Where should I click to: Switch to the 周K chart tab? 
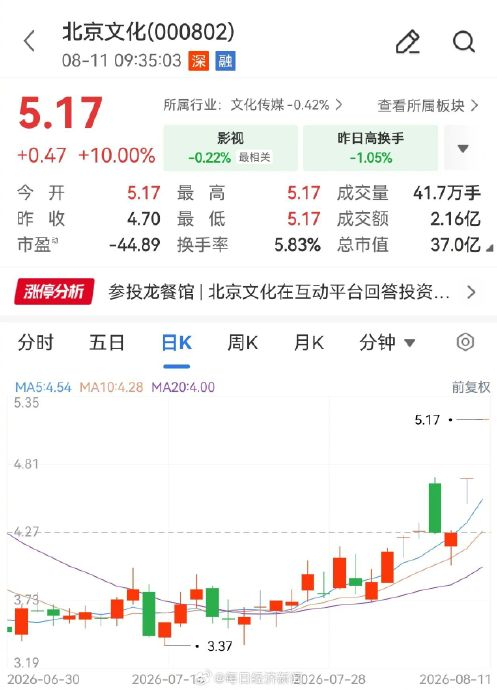(x=243, y=343)
